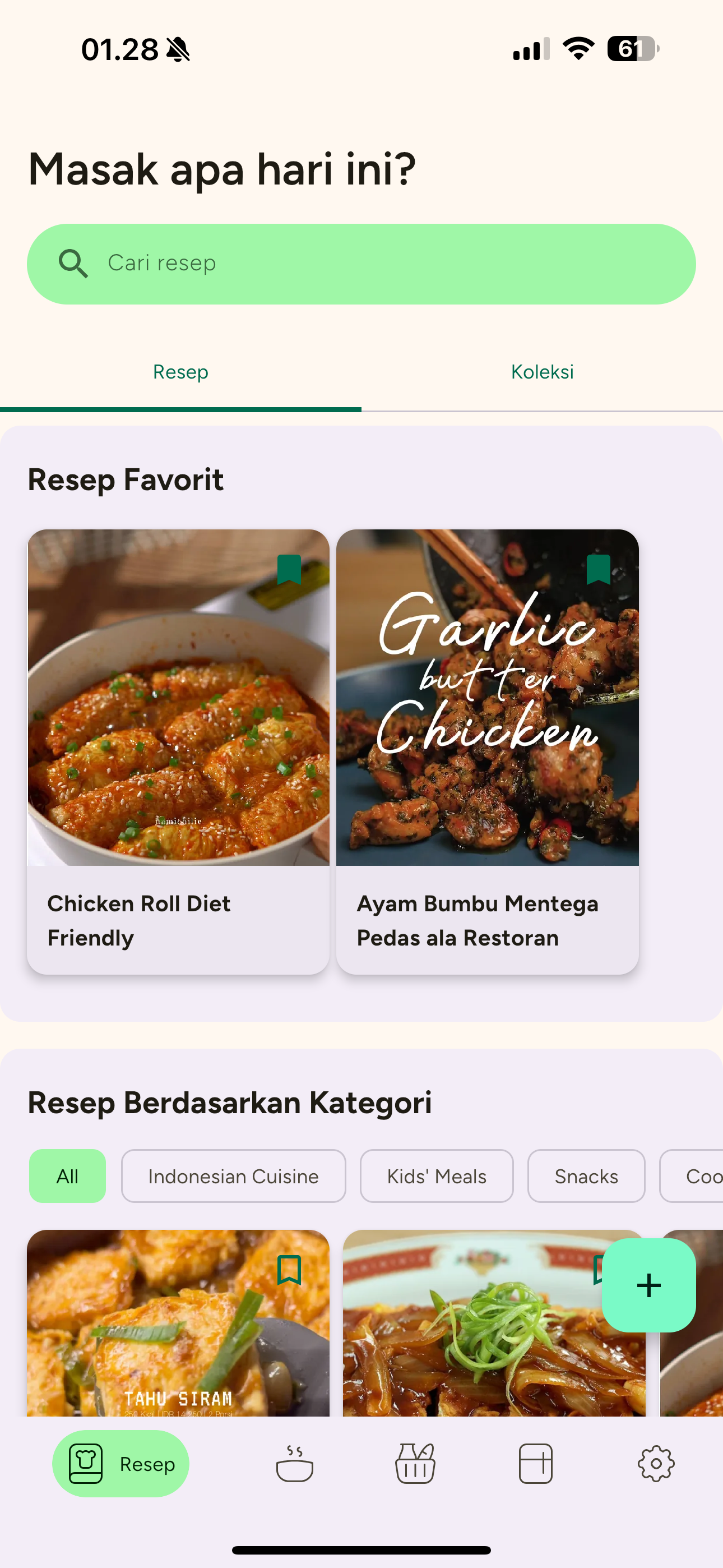Select the Kids' Meals category filter
723x1568 pixels.
pos(437,1176)
